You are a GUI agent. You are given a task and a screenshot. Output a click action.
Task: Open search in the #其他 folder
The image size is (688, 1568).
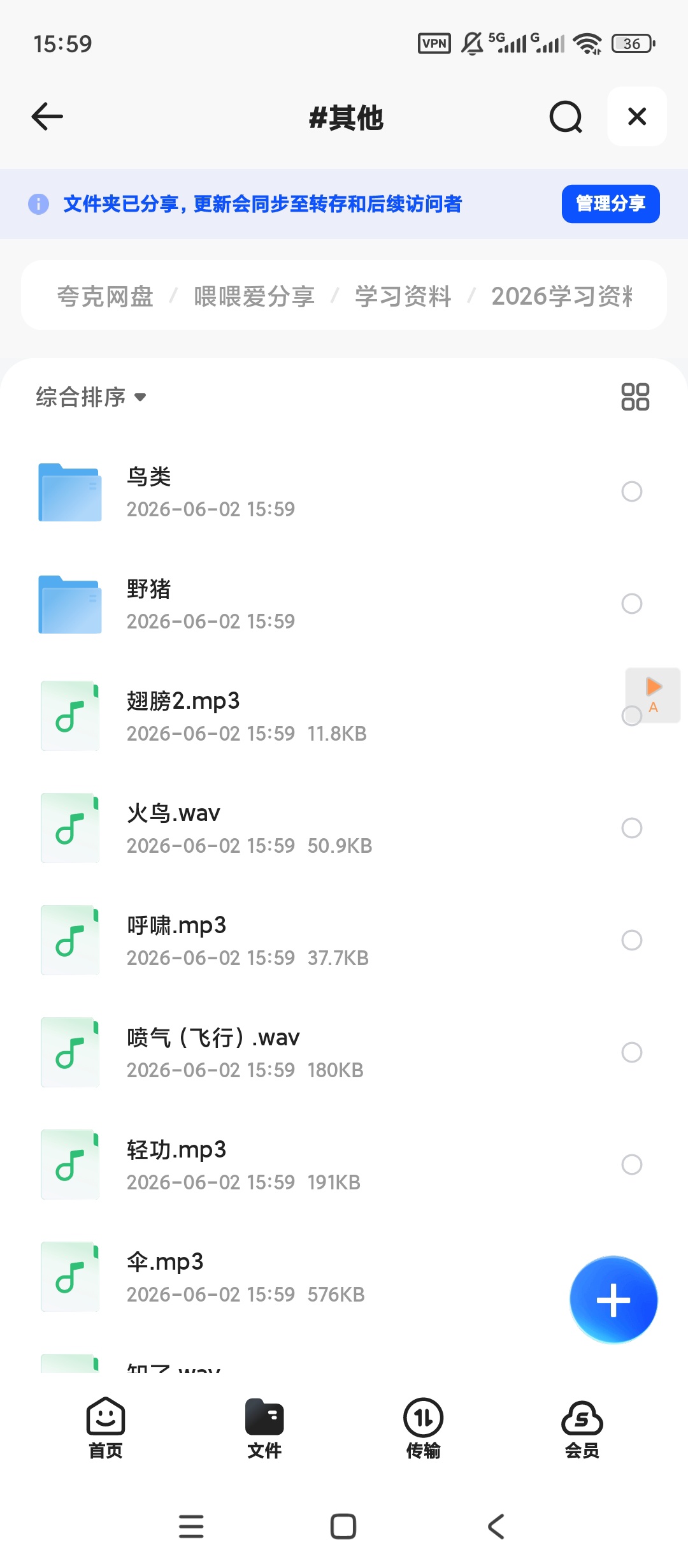pyautogui.click(x=566, y=117)
